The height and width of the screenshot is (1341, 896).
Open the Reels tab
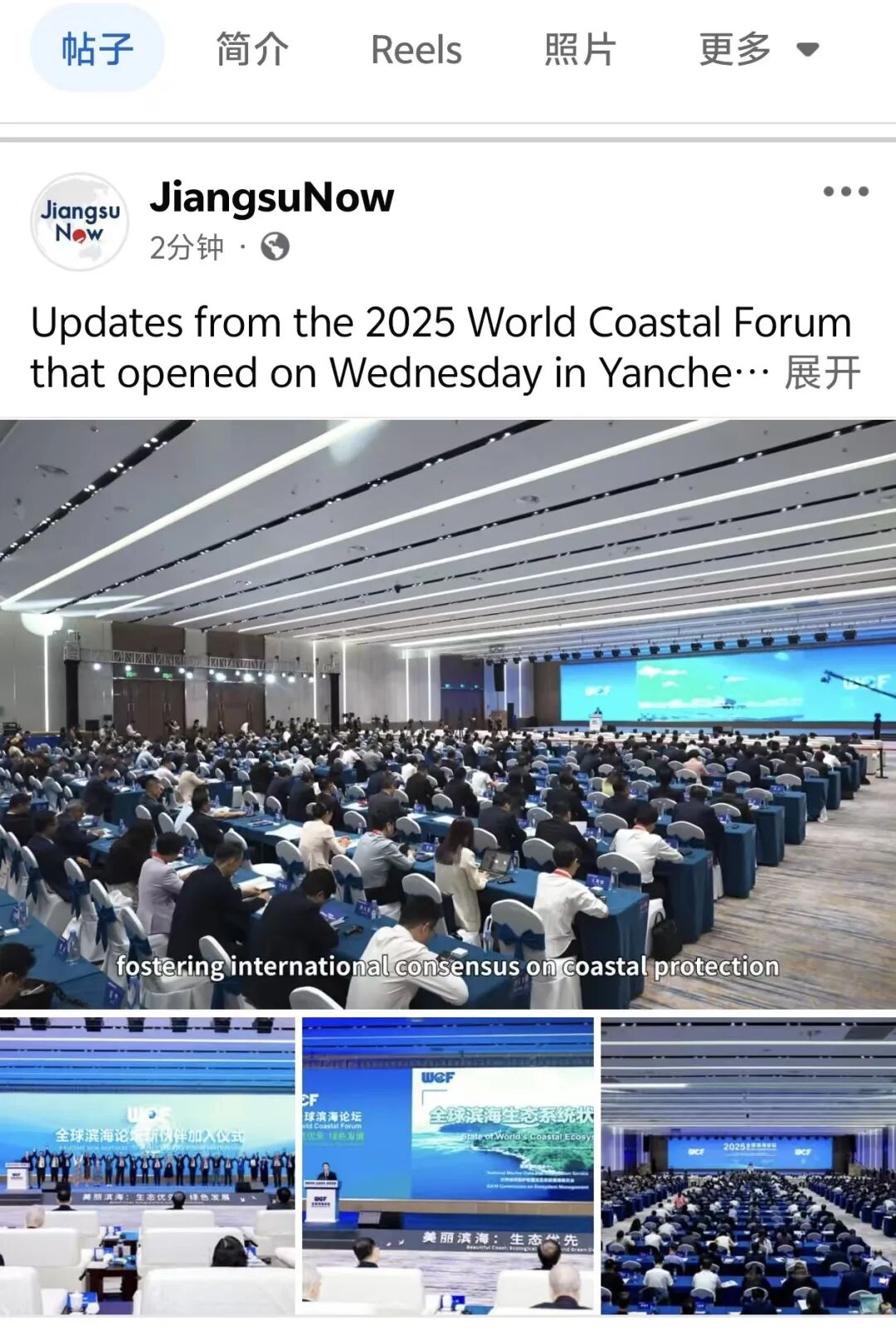click(x=416, y=50)
